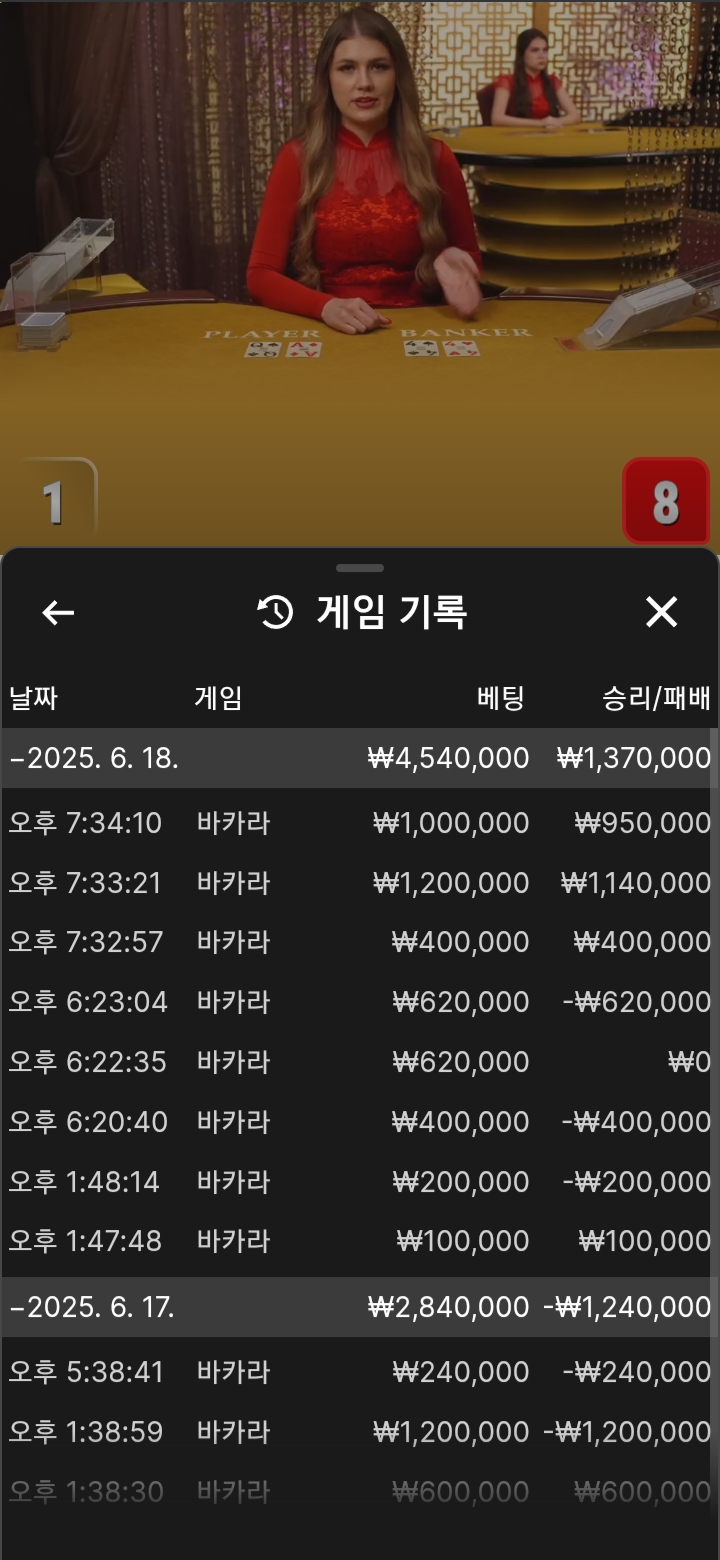Open the 오후 6:20:40 baccarat record
This screenshot has width=720, height=1560.
358,1122
